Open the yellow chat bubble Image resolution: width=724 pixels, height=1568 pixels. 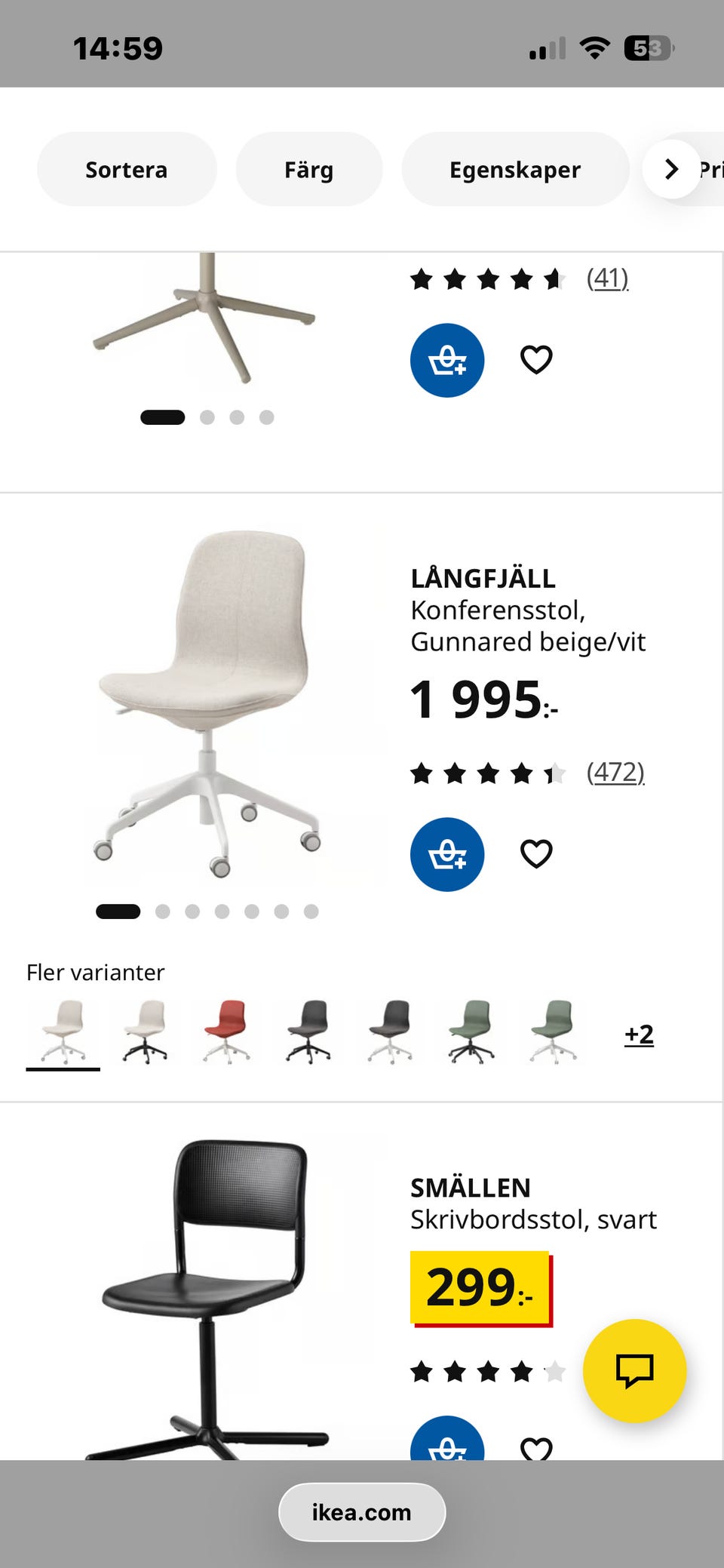(634, 1371)
